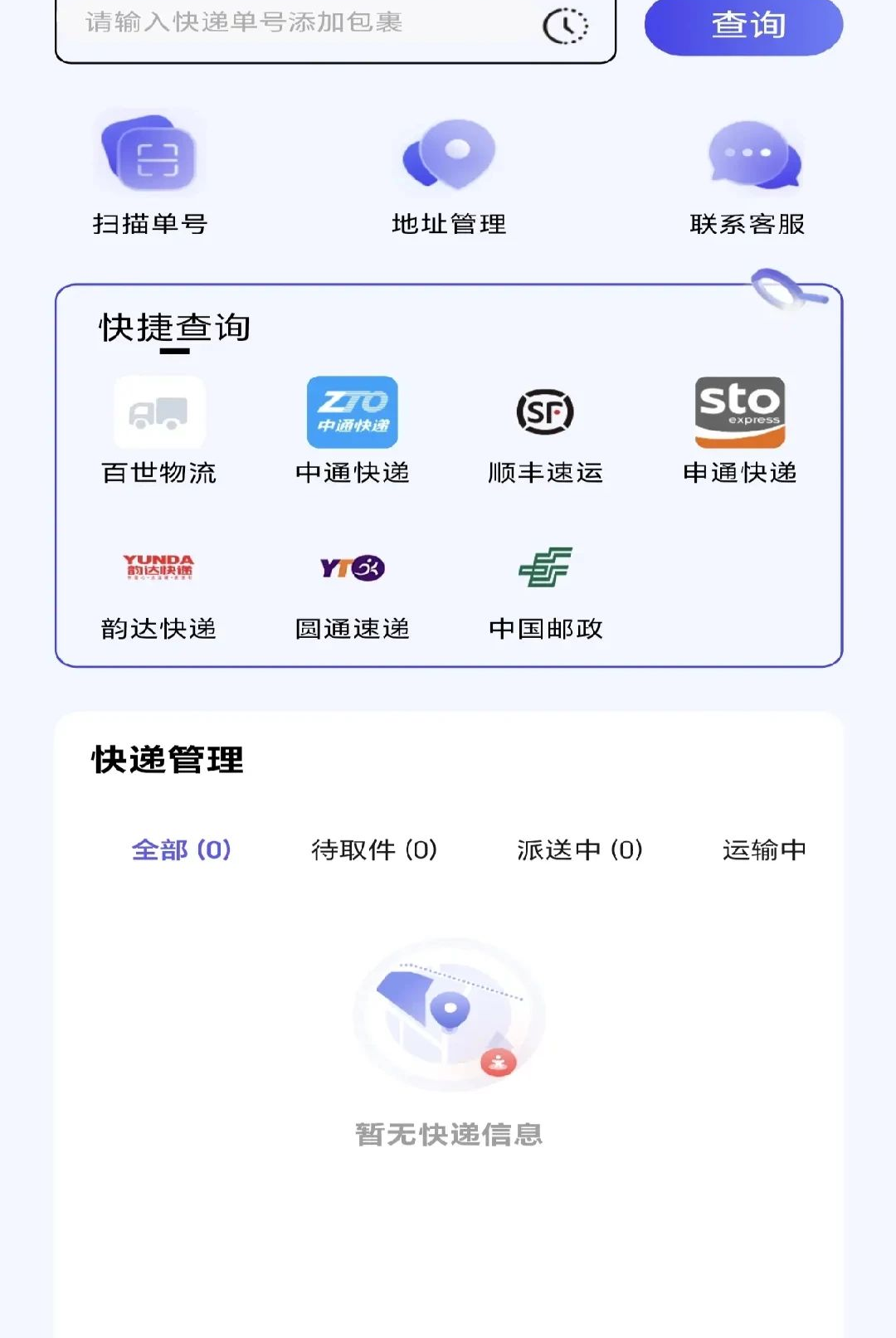Switch to the 派送中 (0) tab
Image resolution: width=896 pixels, height=1338 pixels.
[x=580, y=849]
